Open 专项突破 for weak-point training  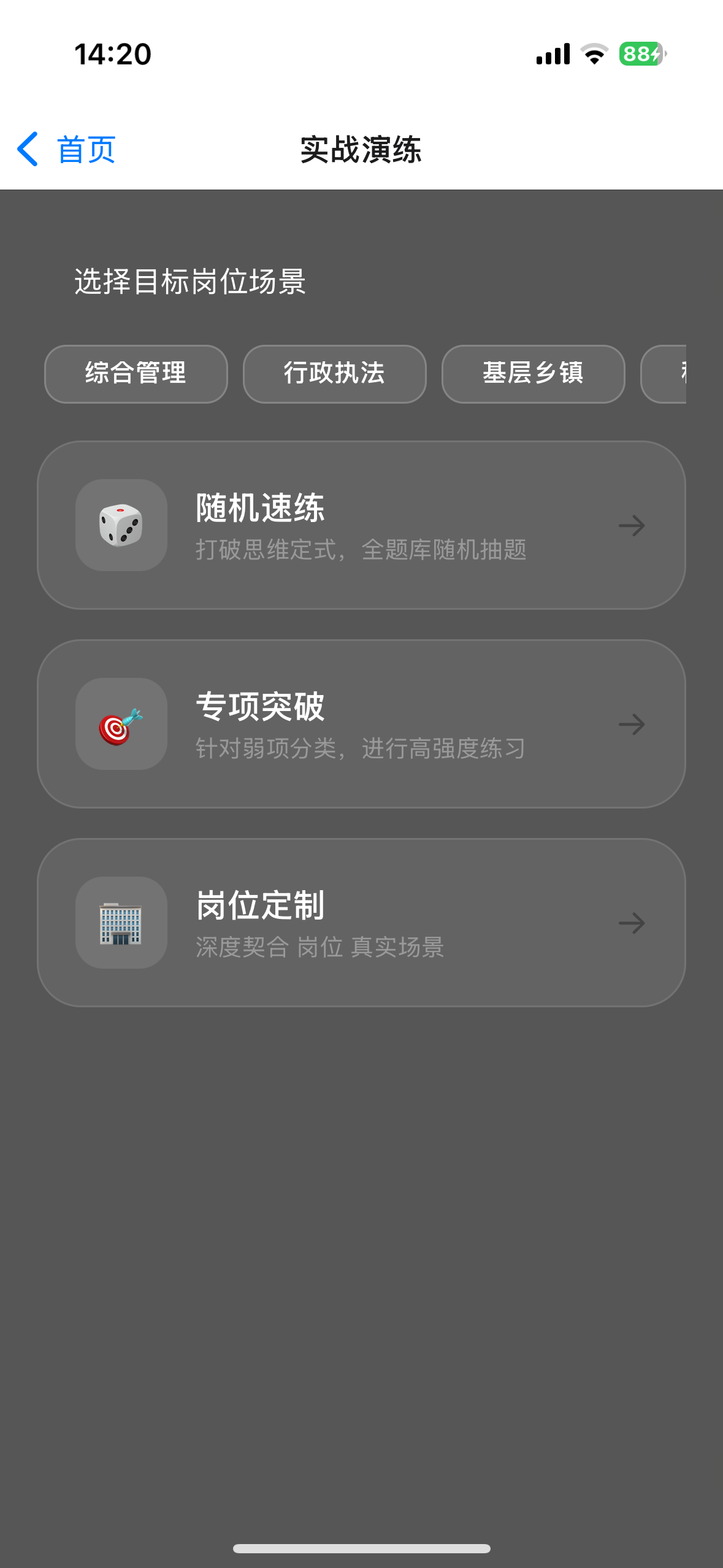pyautogui.click(x=362, y=724)
